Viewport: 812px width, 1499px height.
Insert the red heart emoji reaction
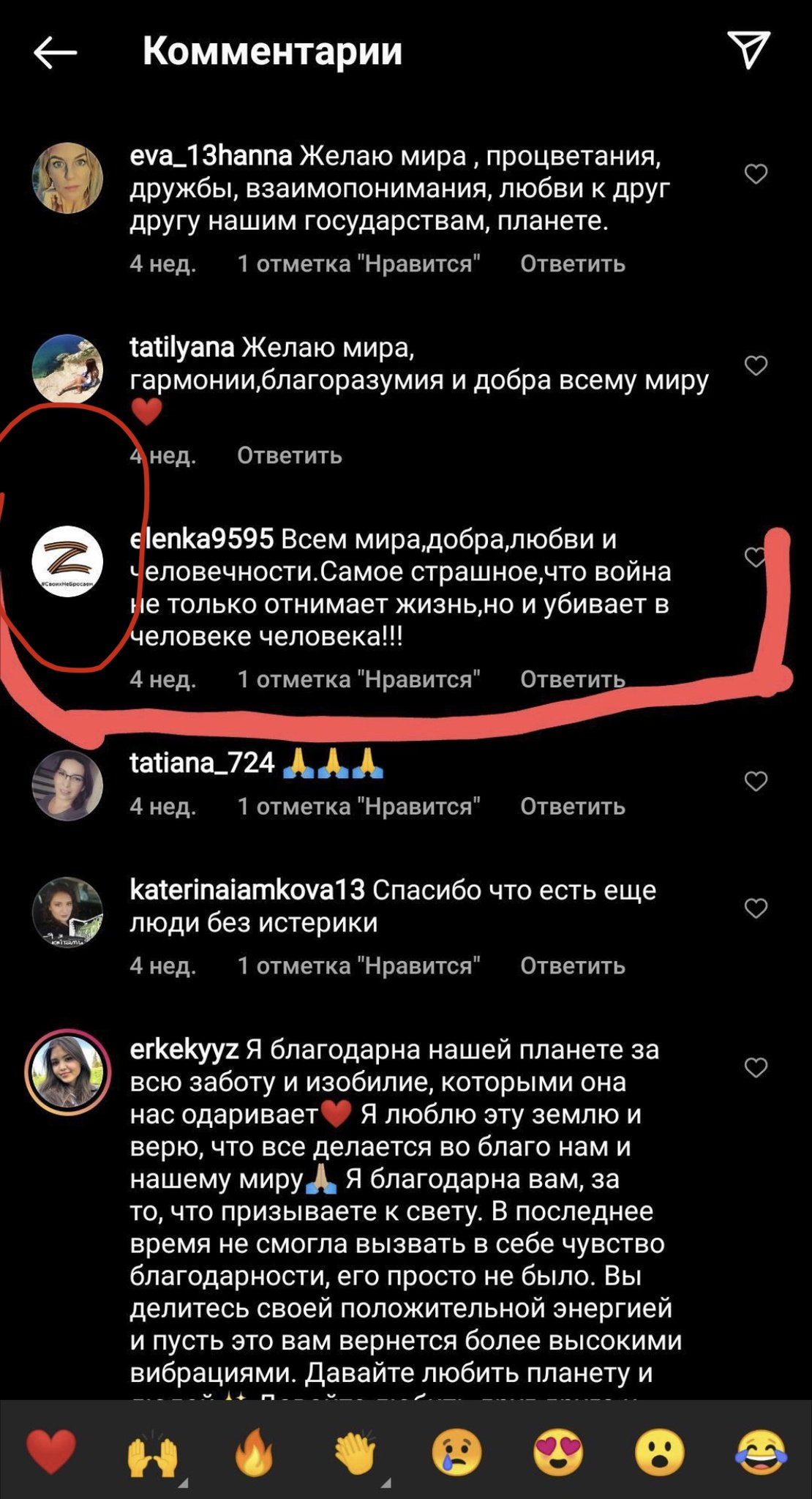50,1451
